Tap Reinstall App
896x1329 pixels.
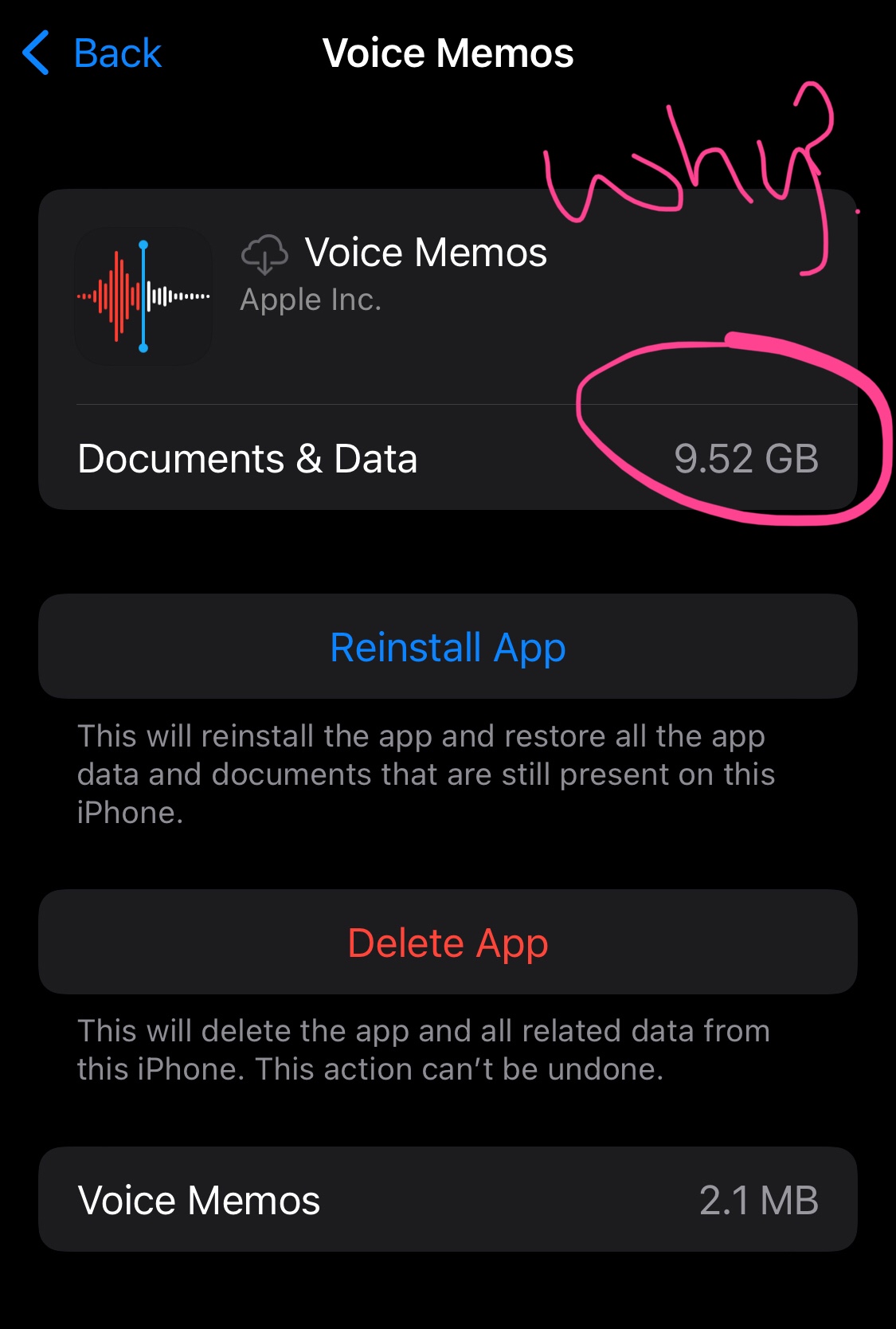448,647
